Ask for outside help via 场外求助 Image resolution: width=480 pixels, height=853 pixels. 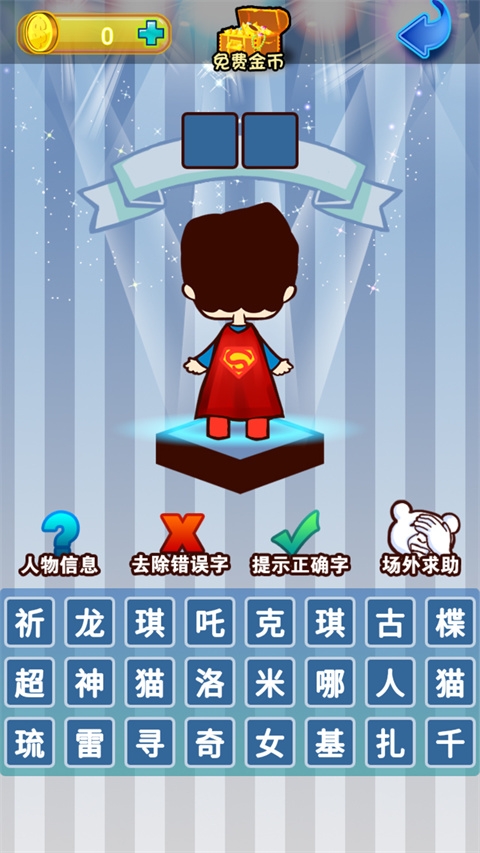pyautogui.click(x=421, y=539)
